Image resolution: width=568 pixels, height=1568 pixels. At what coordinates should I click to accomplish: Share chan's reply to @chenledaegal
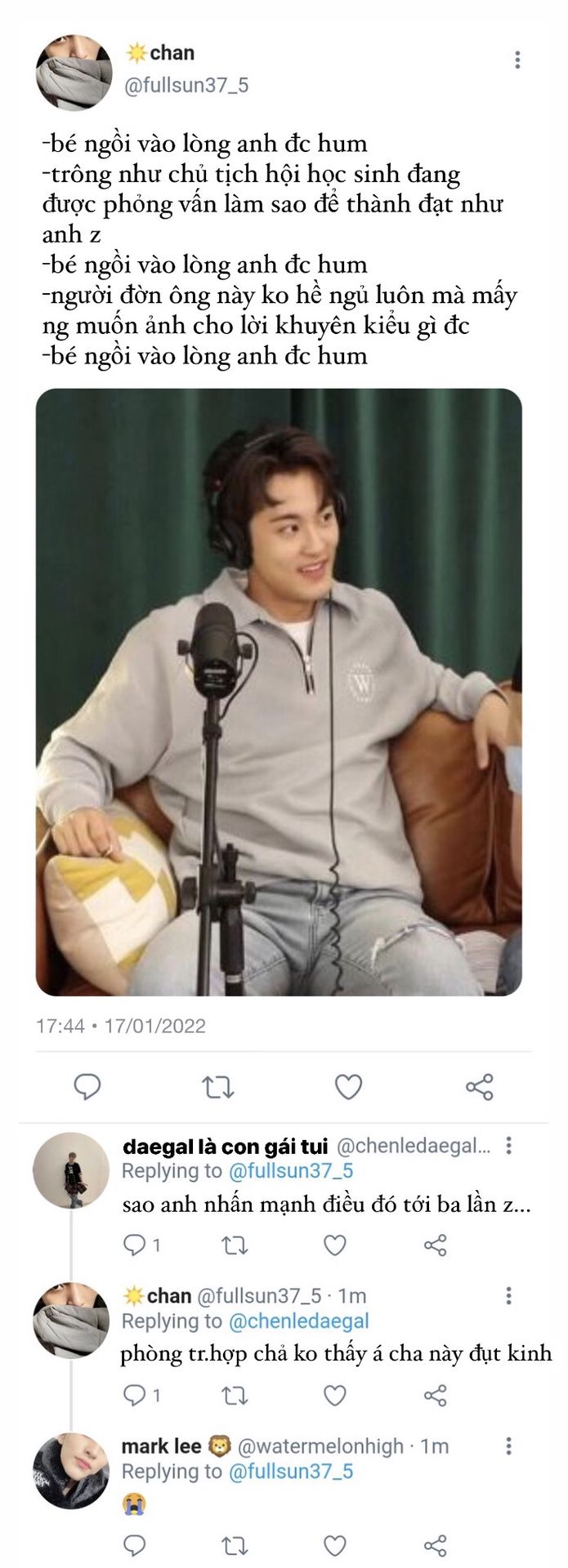click(x=435, y=1395)
